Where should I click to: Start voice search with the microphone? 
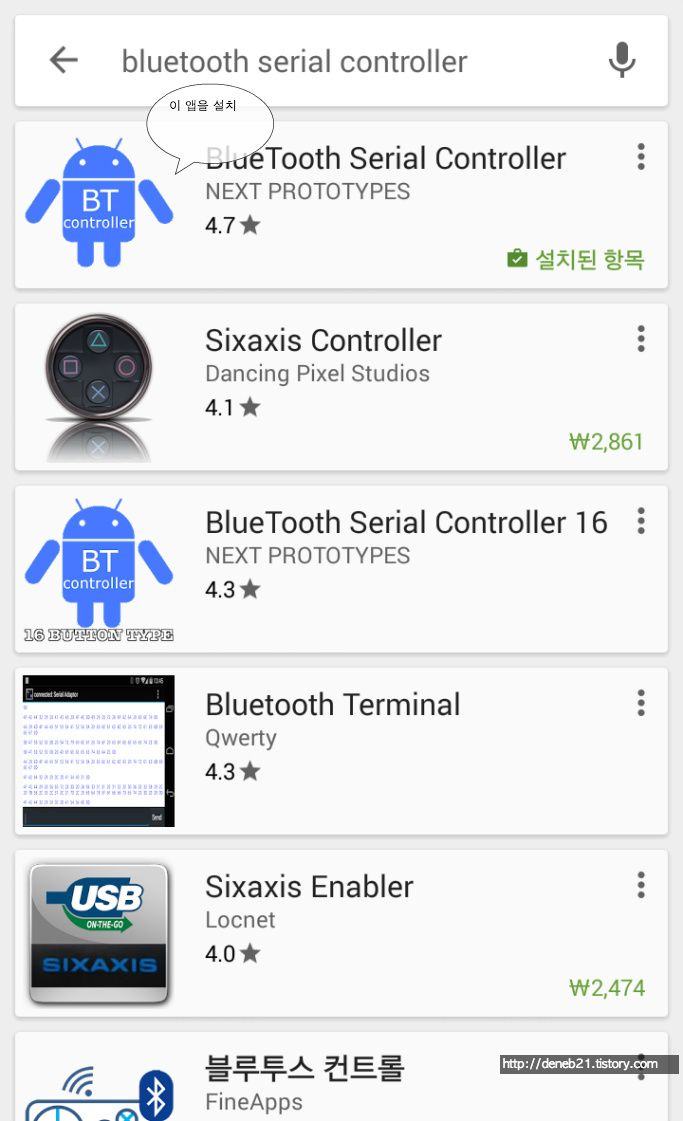click(621, 60)
